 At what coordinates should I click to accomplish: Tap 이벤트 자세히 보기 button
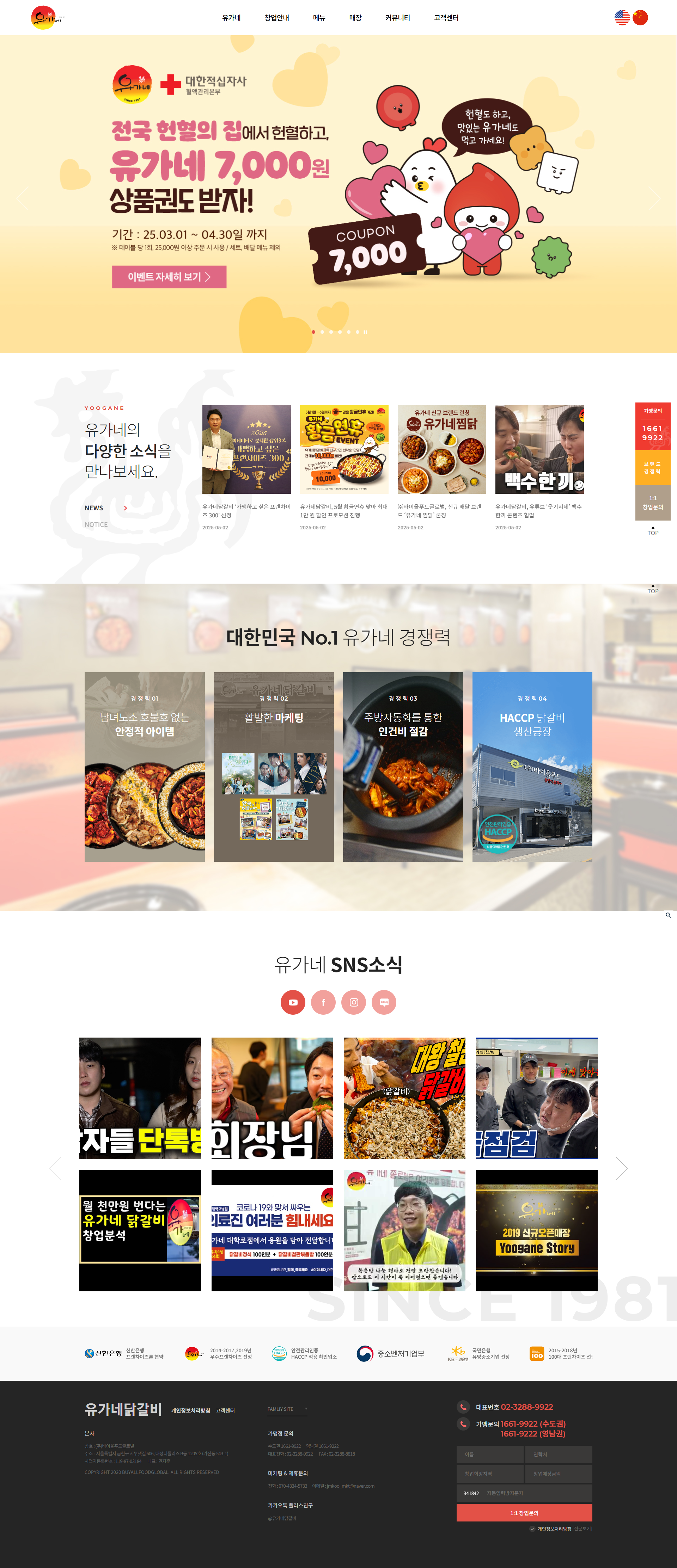pyautogui.click(x=169, y=277)
